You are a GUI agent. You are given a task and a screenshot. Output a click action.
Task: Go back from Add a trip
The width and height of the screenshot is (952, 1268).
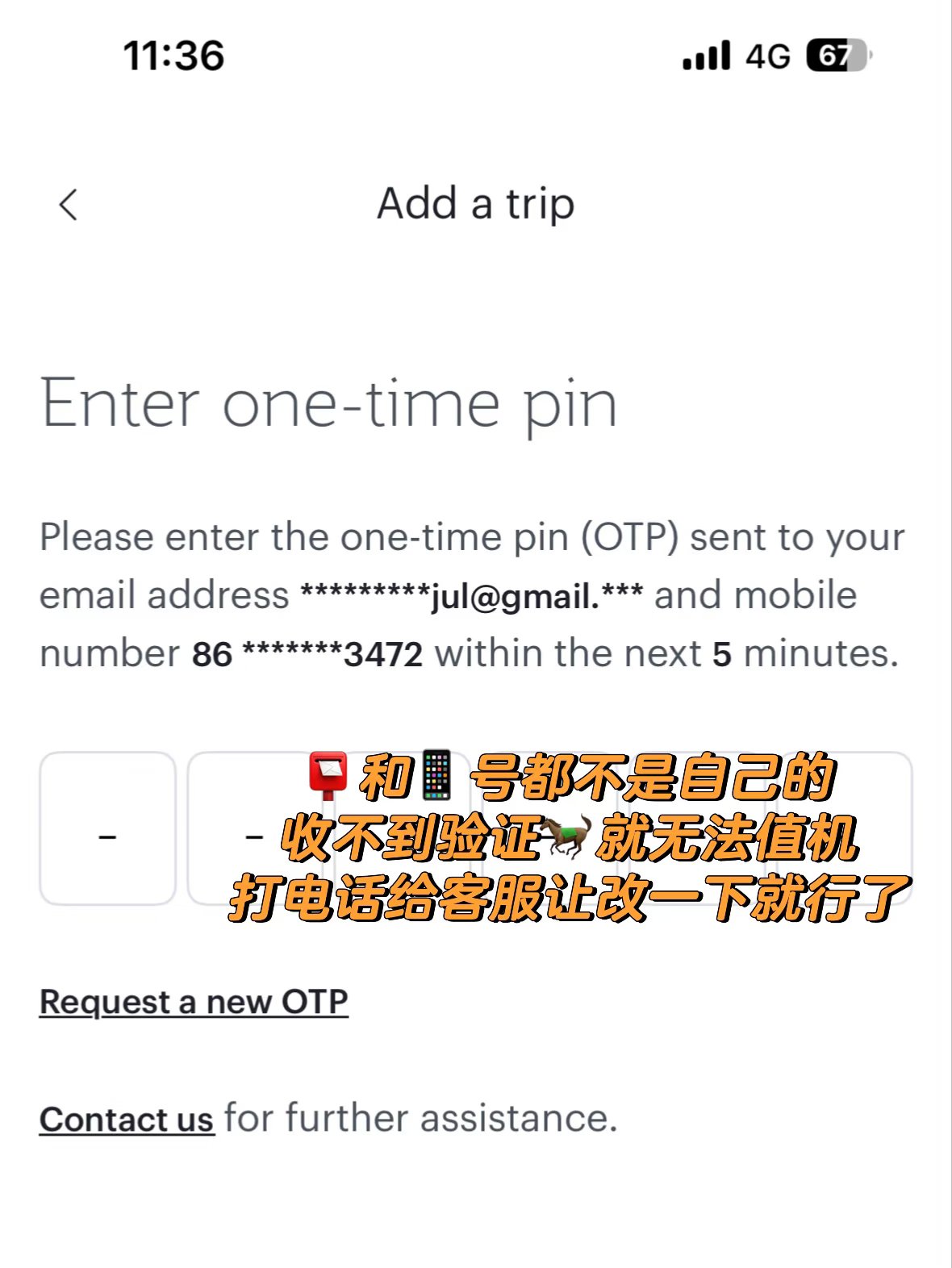click(x=69, y=205)
